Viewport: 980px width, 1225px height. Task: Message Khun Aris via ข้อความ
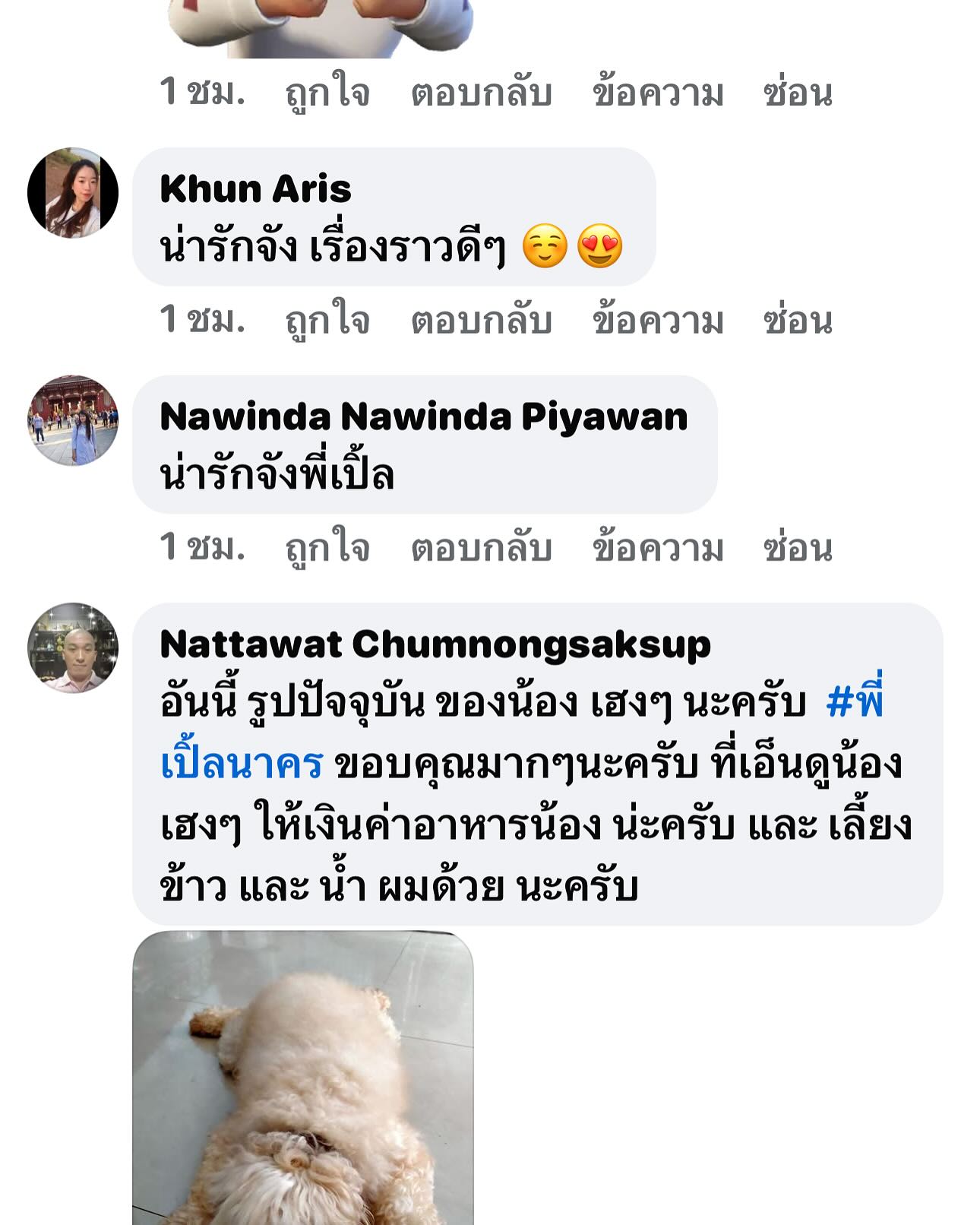[658, 320]
